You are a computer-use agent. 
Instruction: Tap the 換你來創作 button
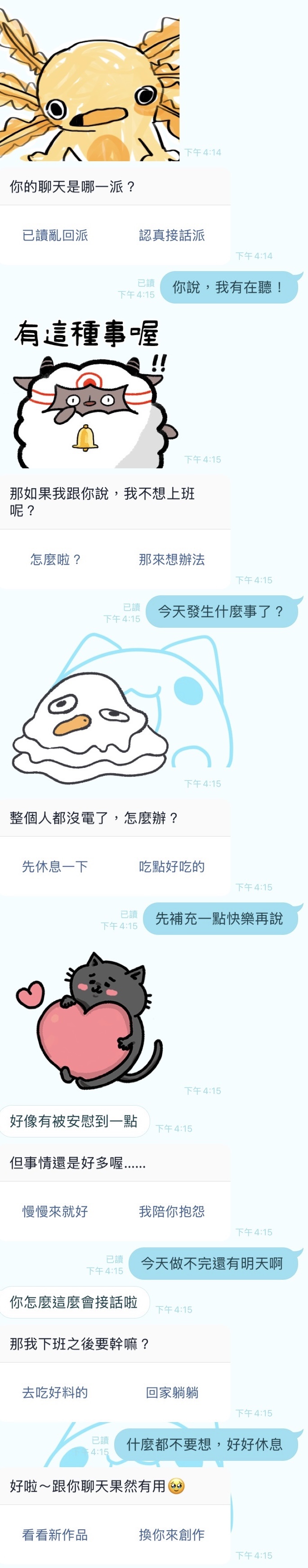[x=172, y=1535]
